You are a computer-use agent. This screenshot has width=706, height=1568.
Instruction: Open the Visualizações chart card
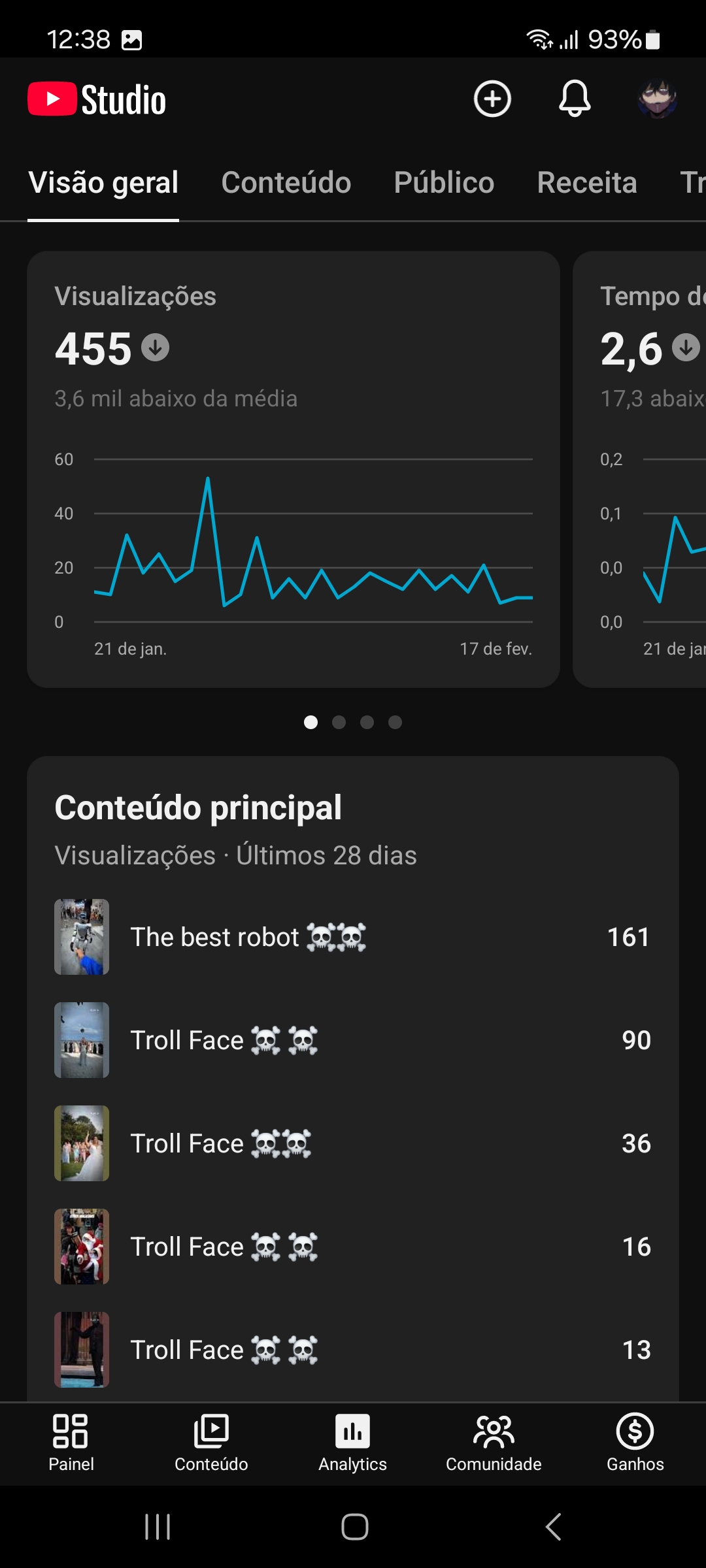pos(293,468)
